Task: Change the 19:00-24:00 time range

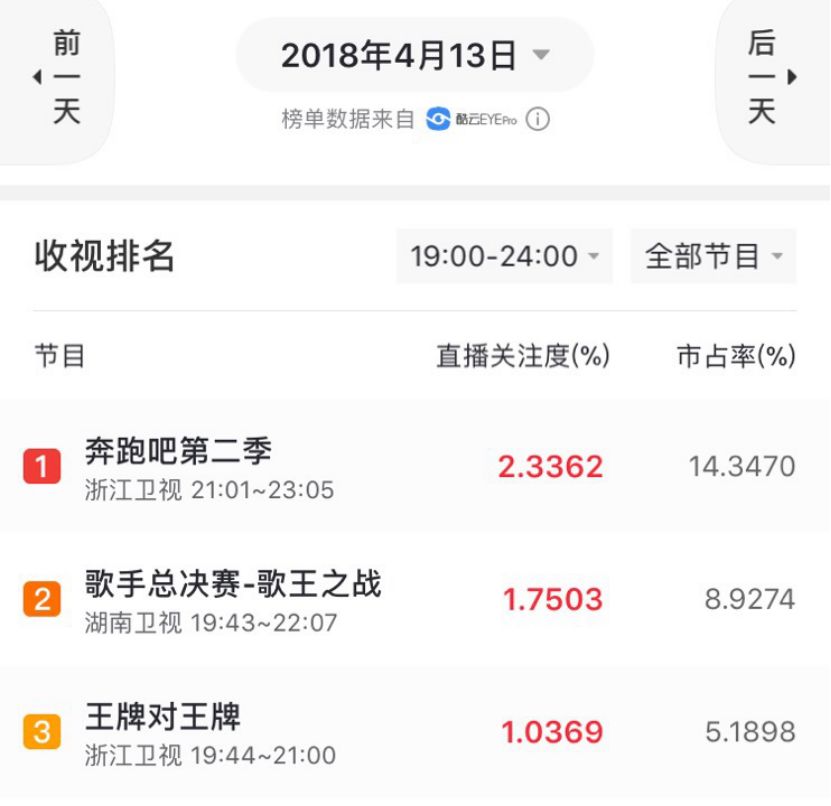Action: coord(504,257)
